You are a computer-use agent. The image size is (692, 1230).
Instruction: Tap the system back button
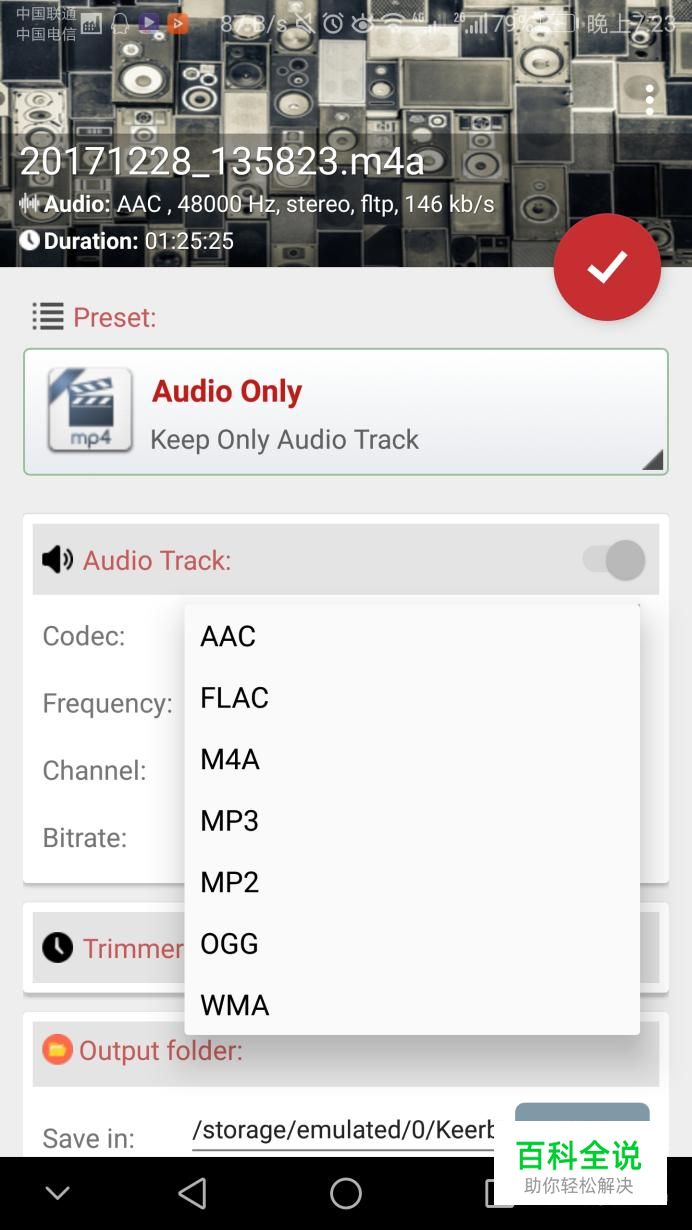pos(191,1193)
